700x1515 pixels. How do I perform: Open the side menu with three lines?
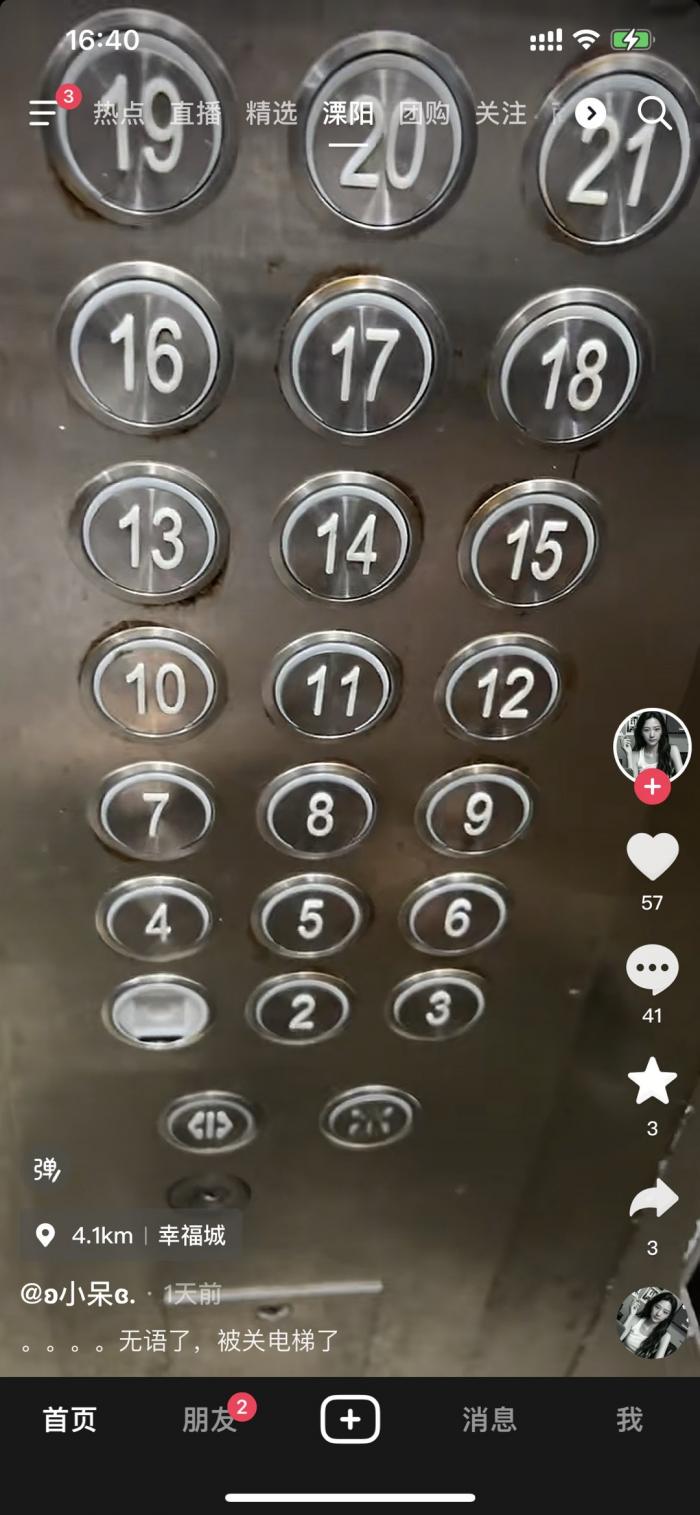pyautogui.click(x=44, y=113)
